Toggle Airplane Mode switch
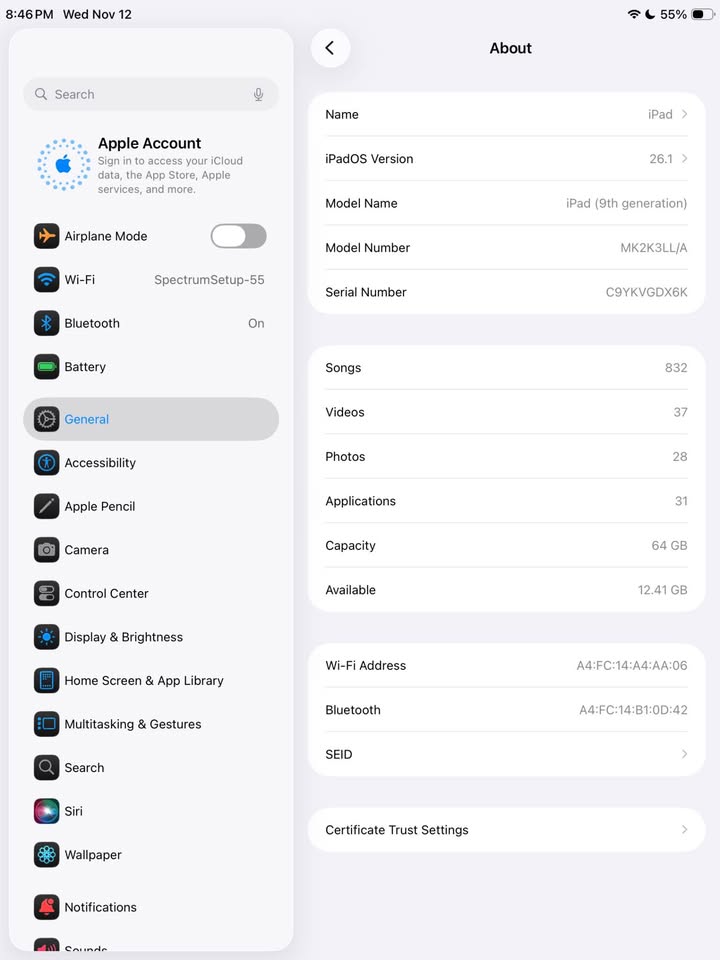 [238, 236]
